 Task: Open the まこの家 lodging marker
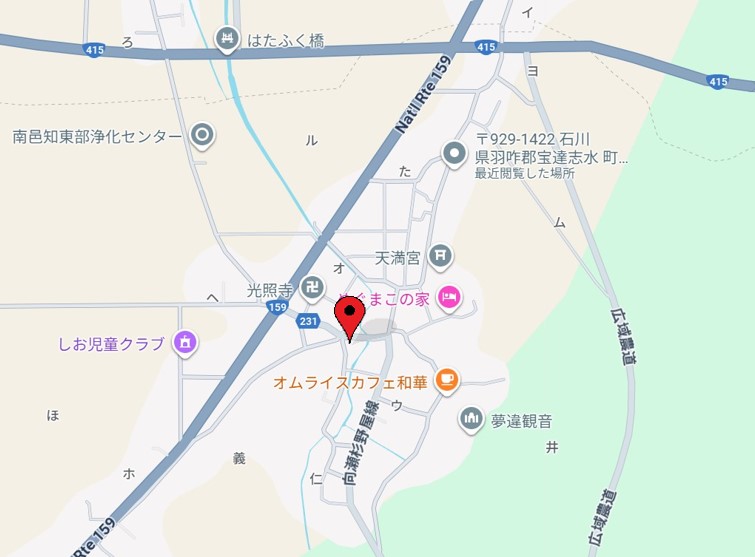coord(449,296)
